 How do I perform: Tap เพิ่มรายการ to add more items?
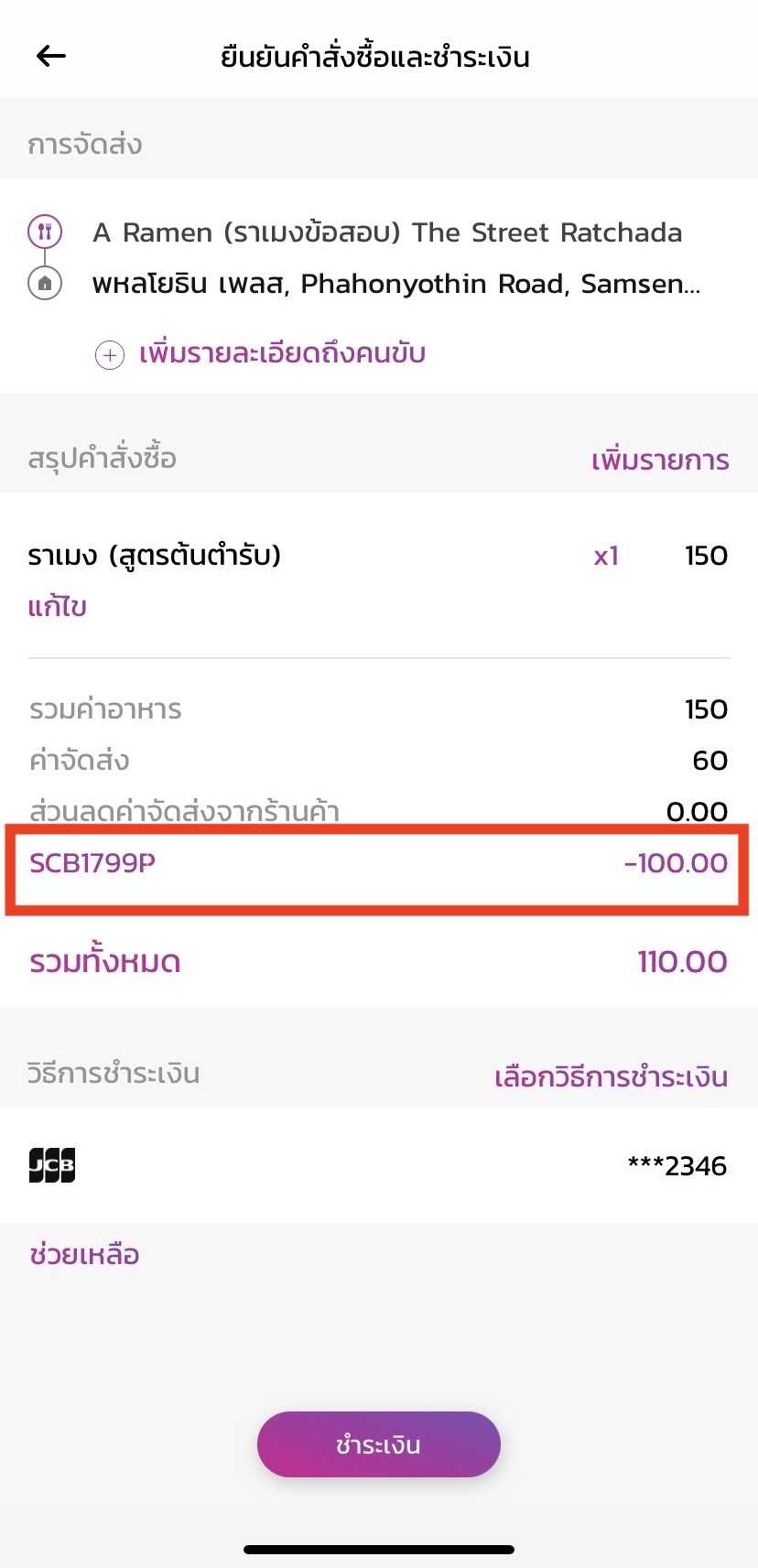pyautogui.click(x=660, y=459)
